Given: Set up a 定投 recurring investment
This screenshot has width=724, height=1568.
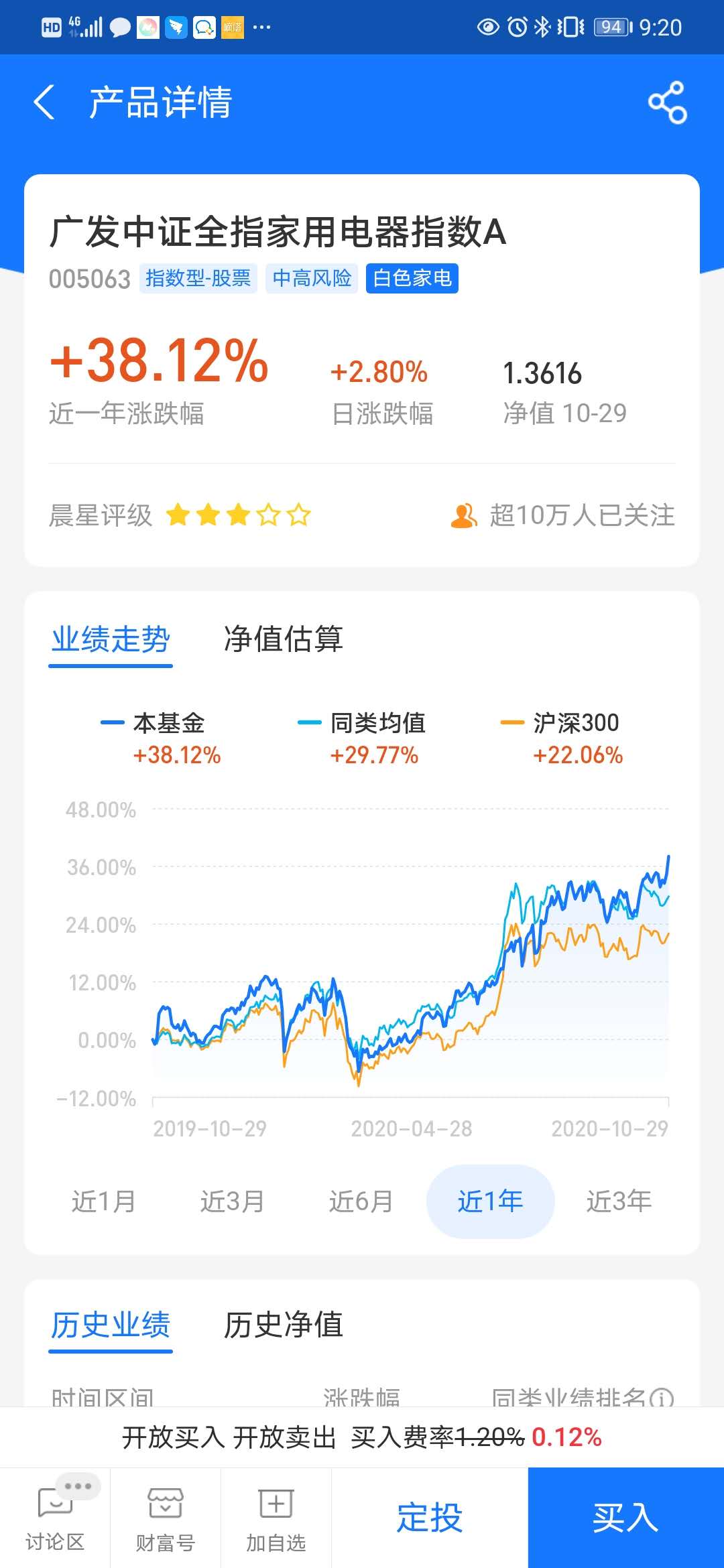Looking at the screenshot, I should [x=430, y=1518].
